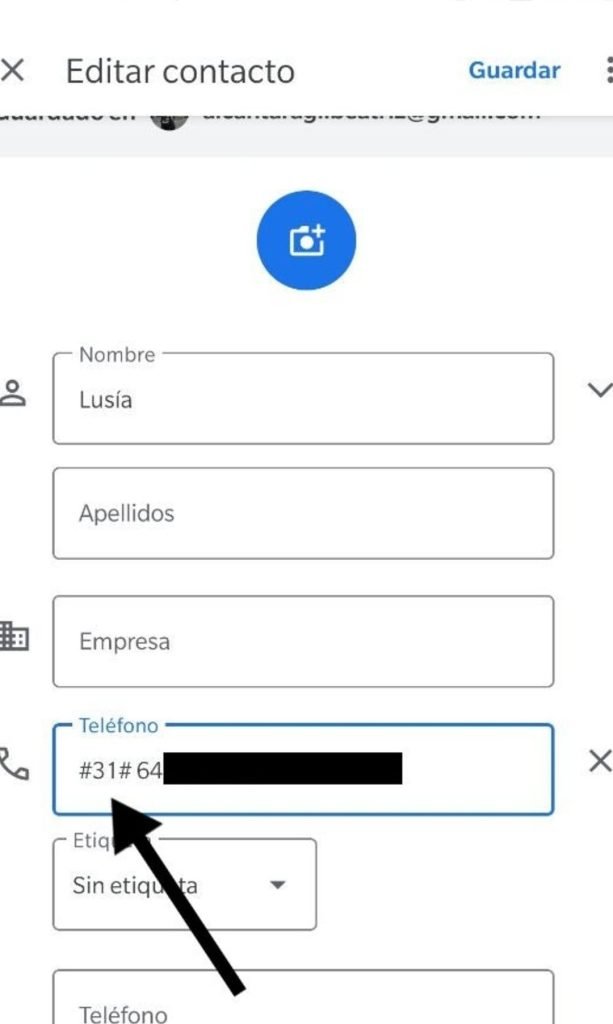Remove the phone number entry
The image size is (613, 1024).
599,762
